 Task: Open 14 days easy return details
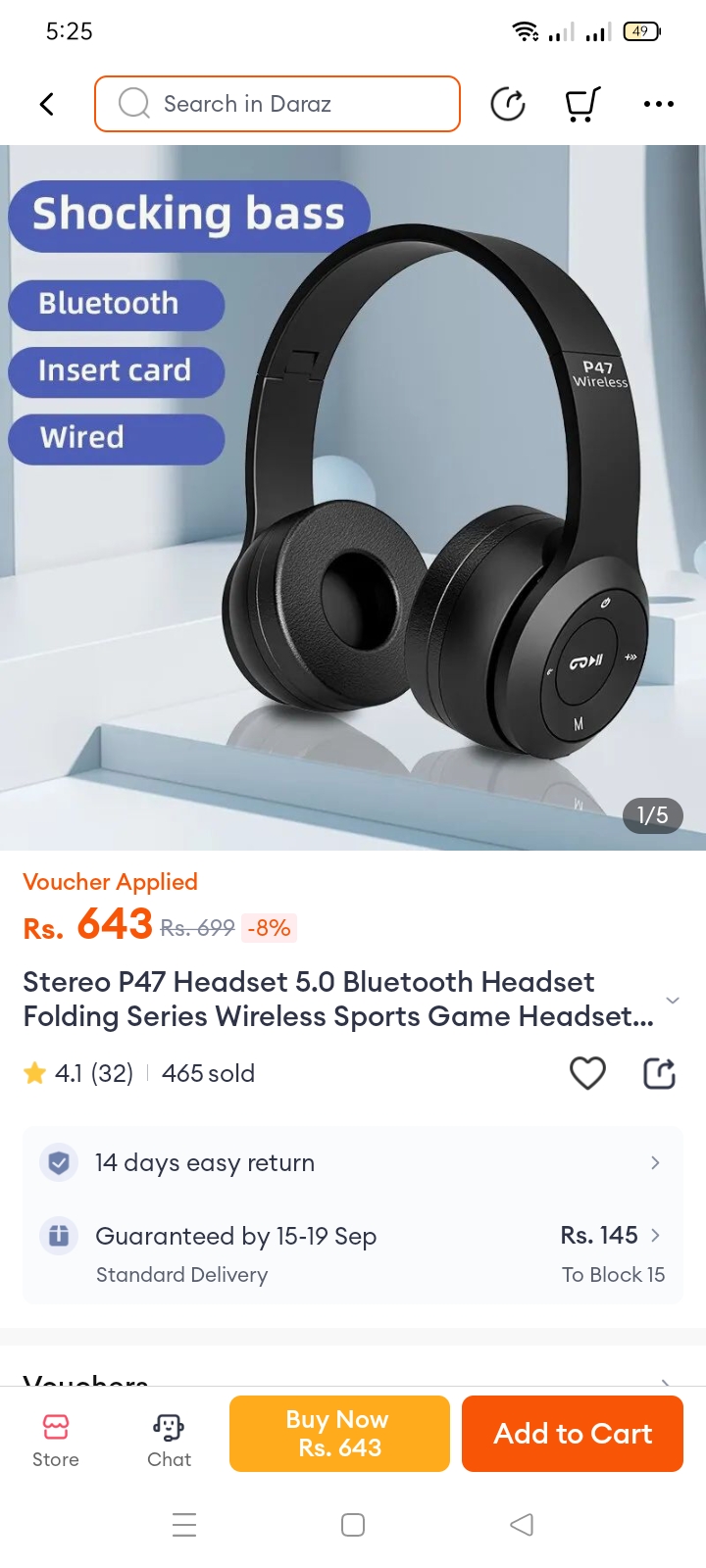click(x=353, y=1163)
